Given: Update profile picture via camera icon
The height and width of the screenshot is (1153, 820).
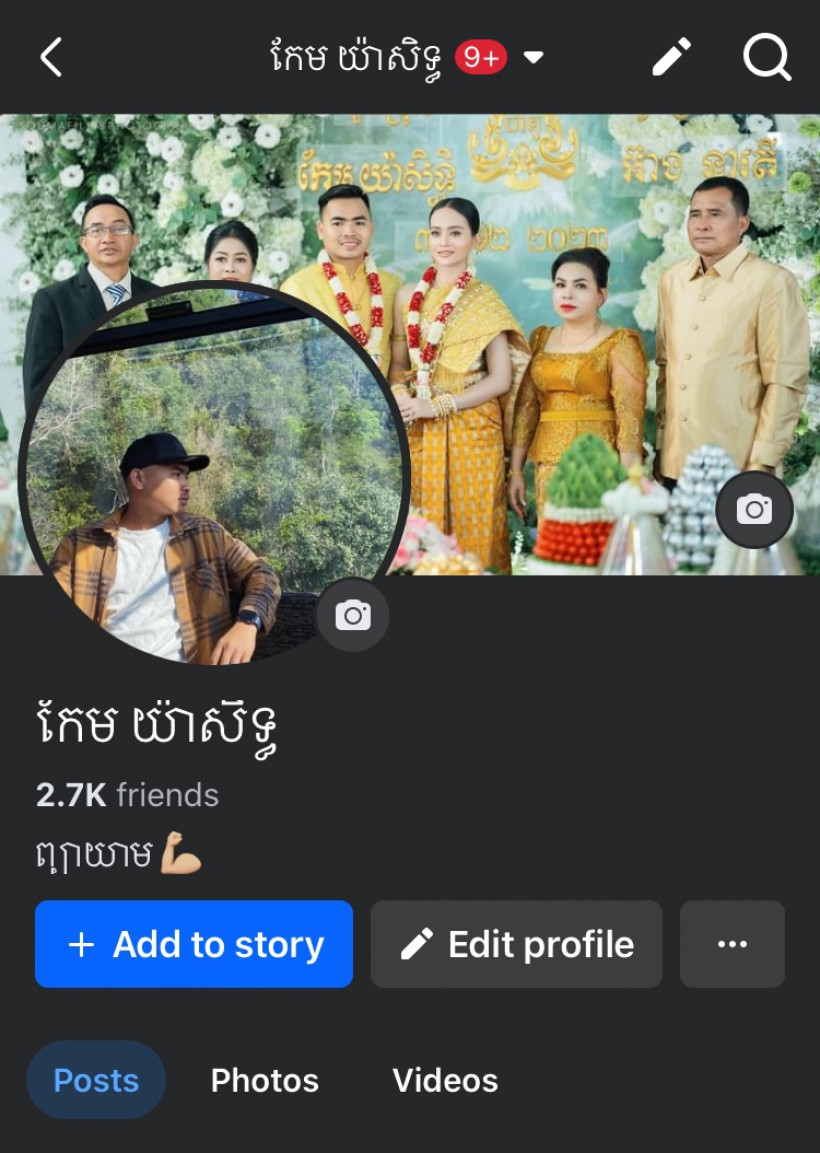Looking at the screenshot, I should point(352,616).
